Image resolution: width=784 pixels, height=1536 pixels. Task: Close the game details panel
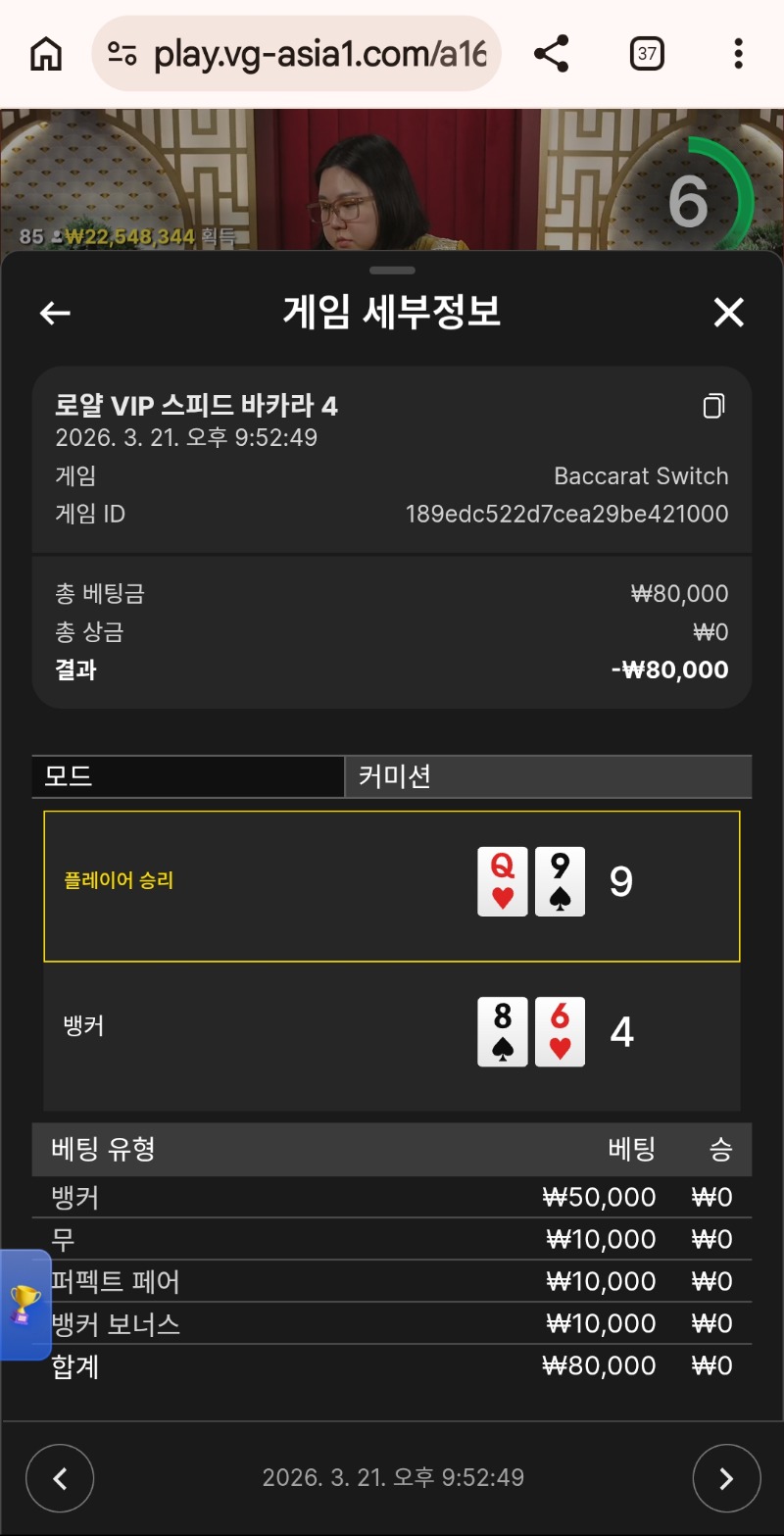pyautogui.click(x=728, y=313)
